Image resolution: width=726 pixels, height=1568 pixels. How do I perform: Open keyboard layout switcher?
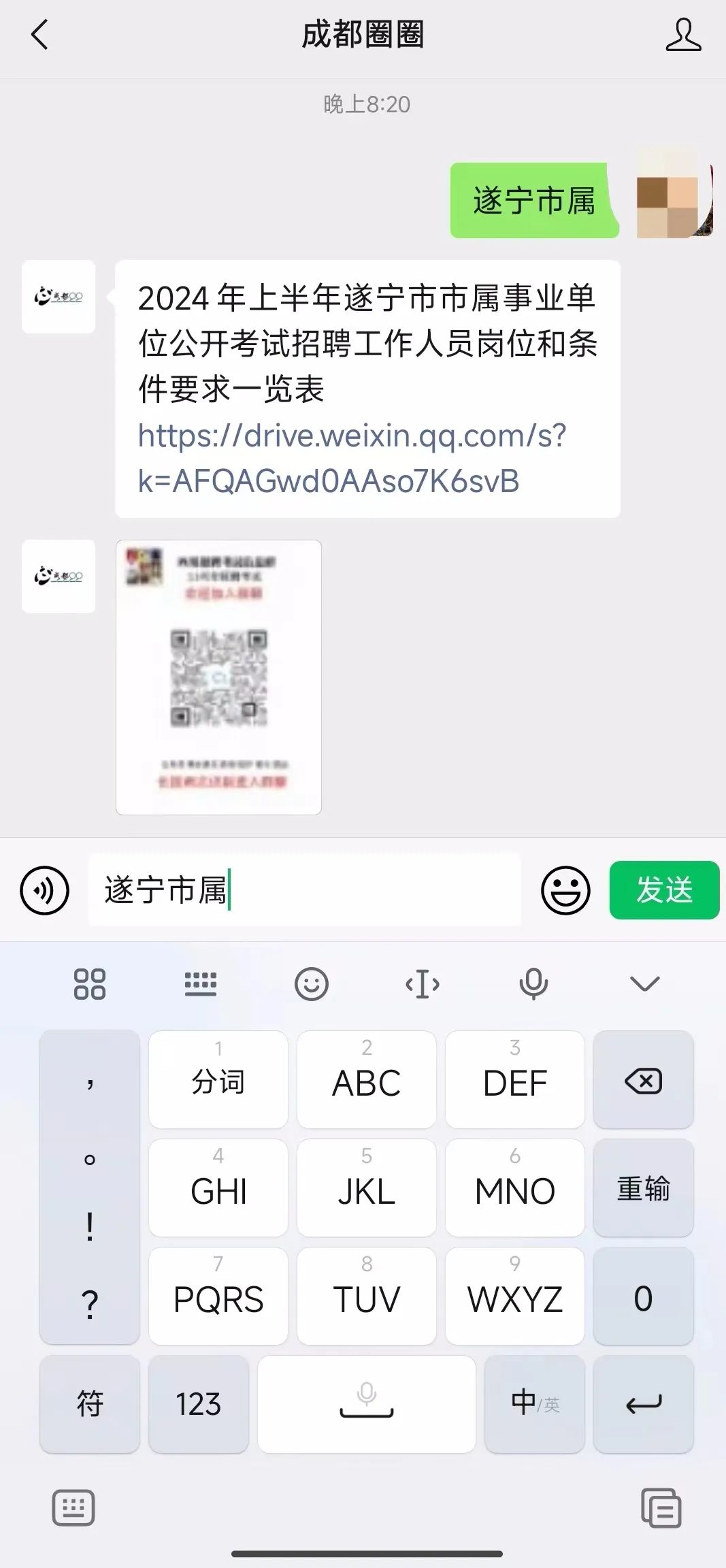(x=201, y=984)
